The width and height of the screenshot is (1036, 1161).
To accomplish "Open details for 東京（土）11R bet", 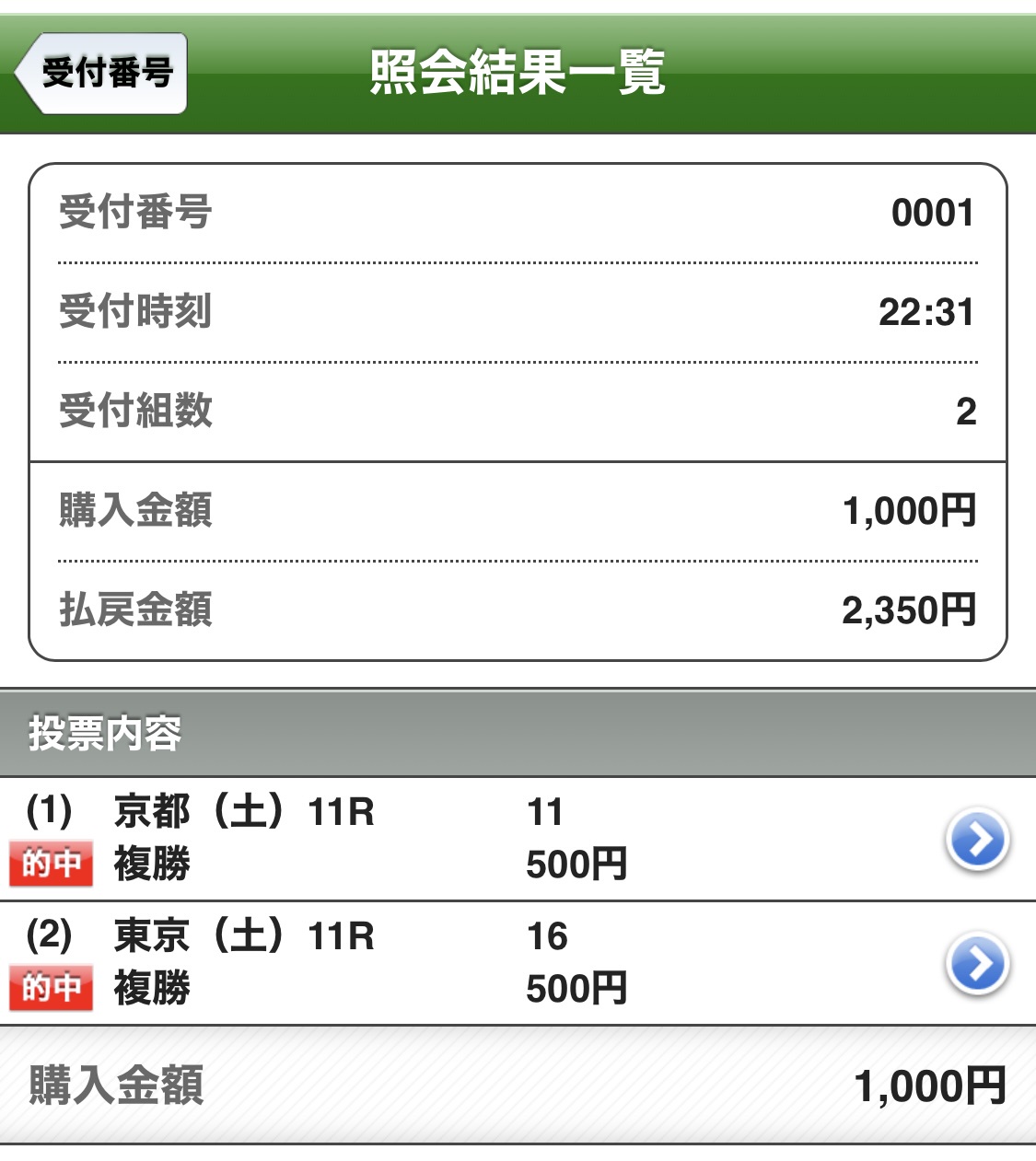I will click(977, 964).
